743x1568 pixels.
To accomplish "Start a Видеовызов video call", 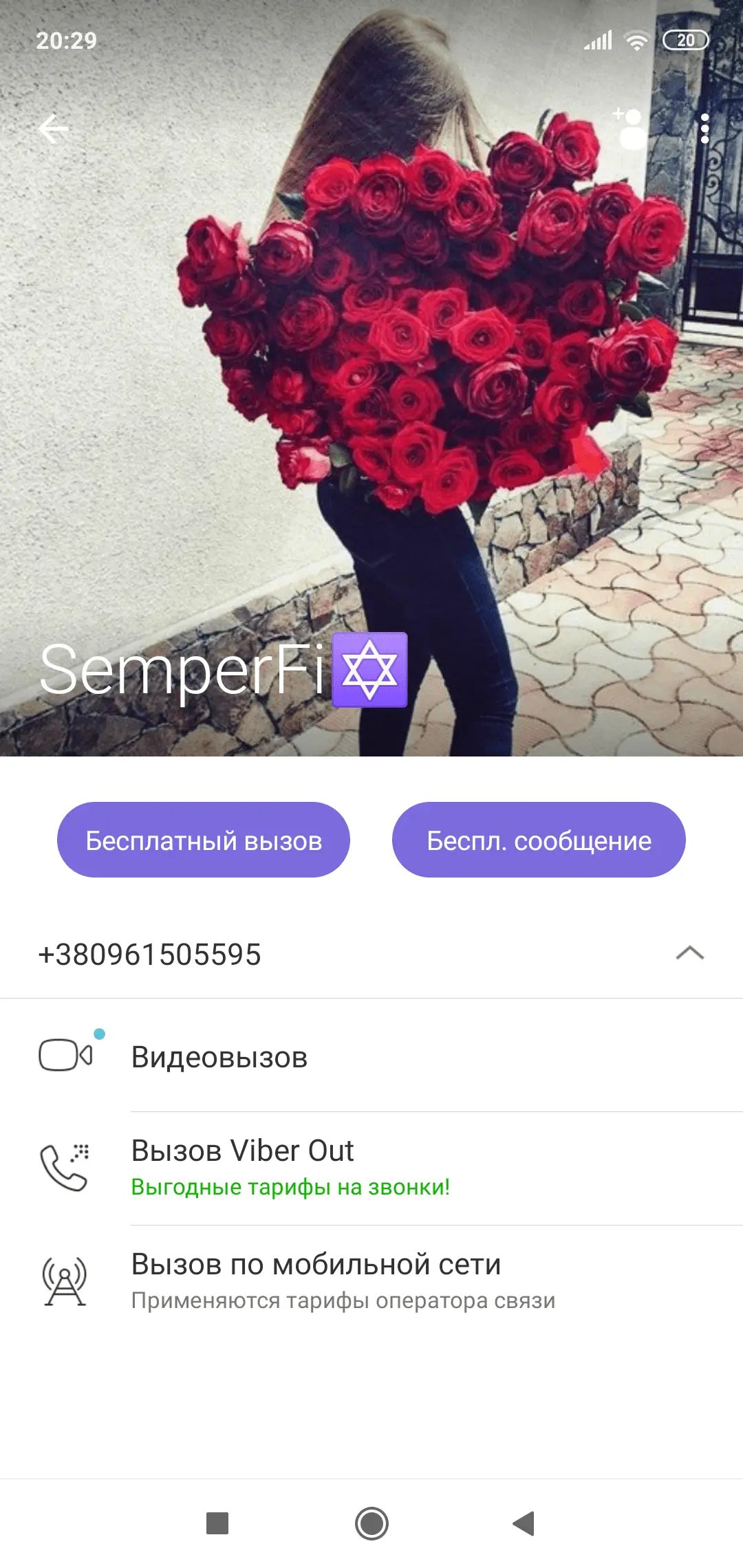I will coord(219,1057).
